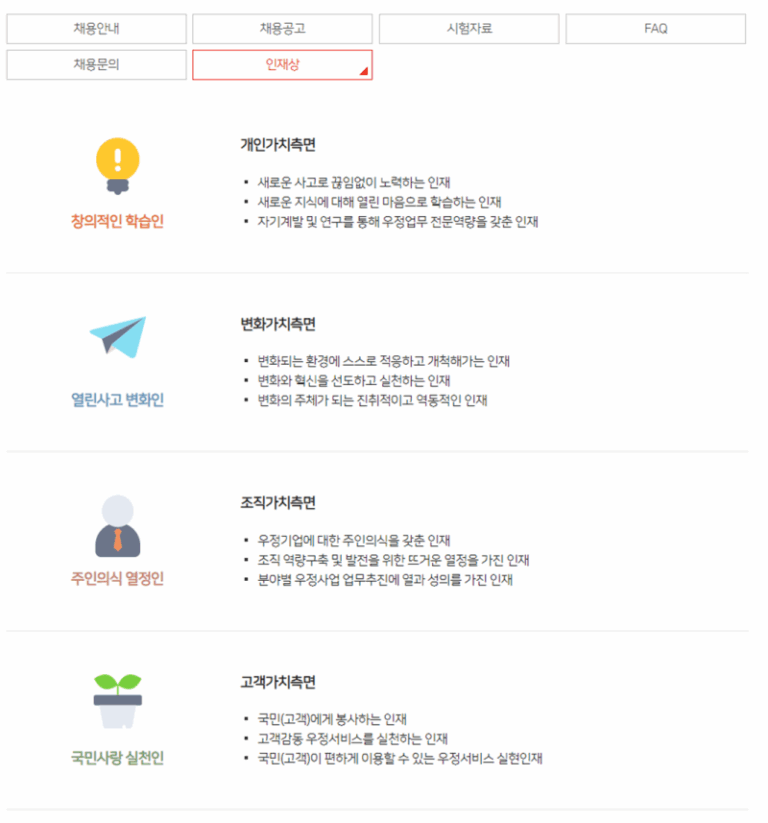Screen dimensions: 768x823
Task: Select the 채용문의 tab
Action: (x=96, y=65)
